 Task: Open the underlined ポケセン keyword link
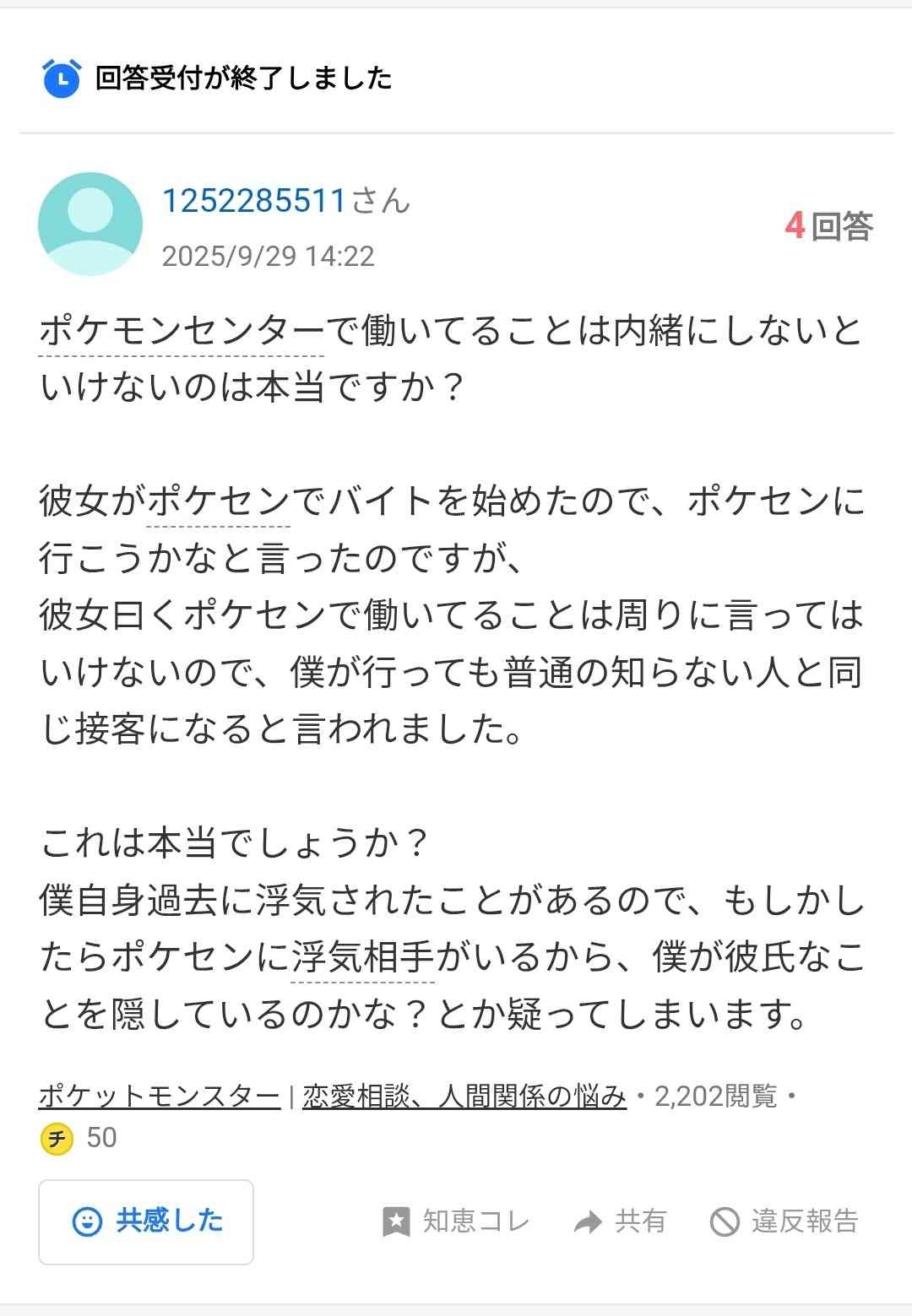[218, 501]
